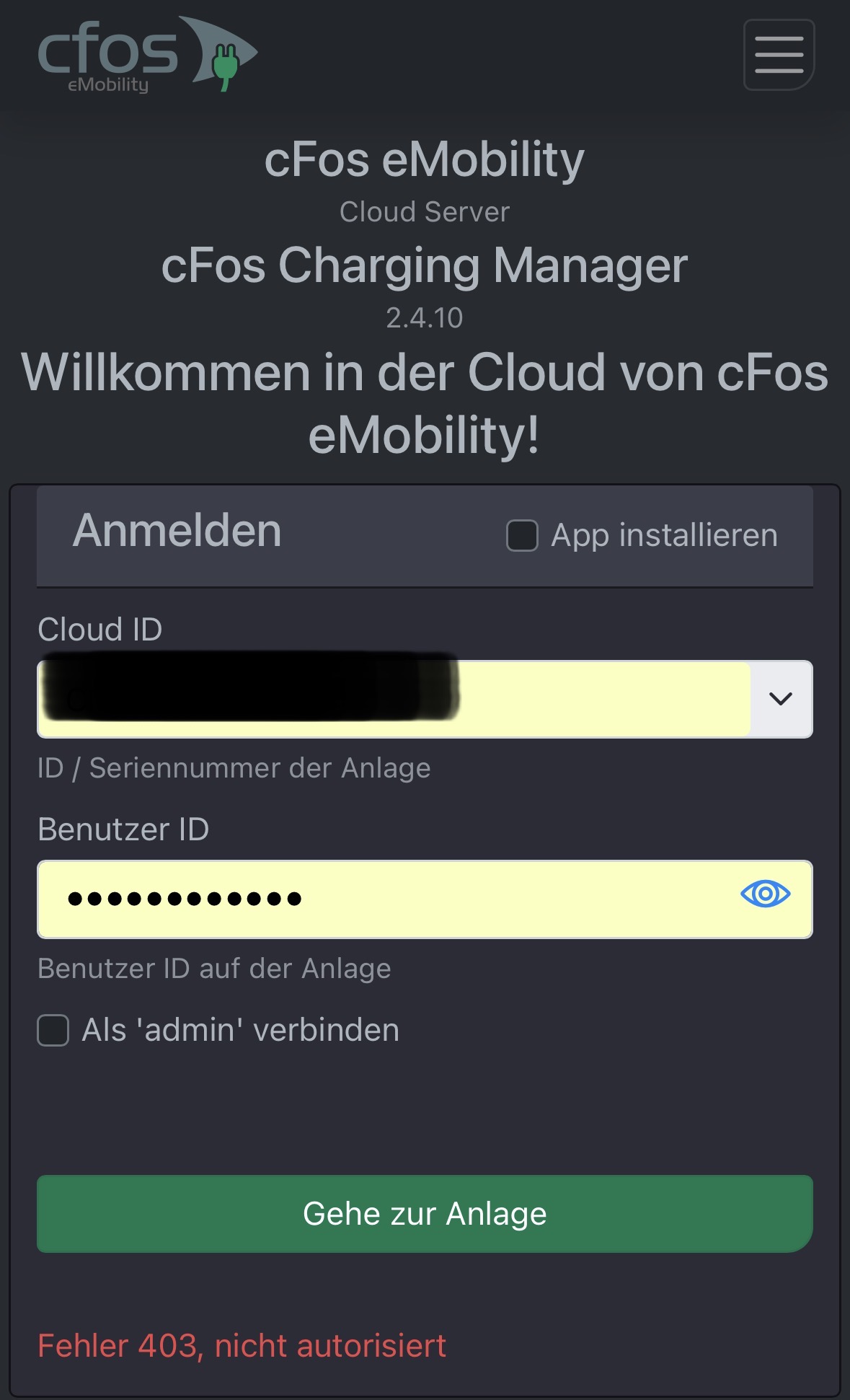
Task: Tap Gehe zur Anlage button
Action: tap(425, 1214)
